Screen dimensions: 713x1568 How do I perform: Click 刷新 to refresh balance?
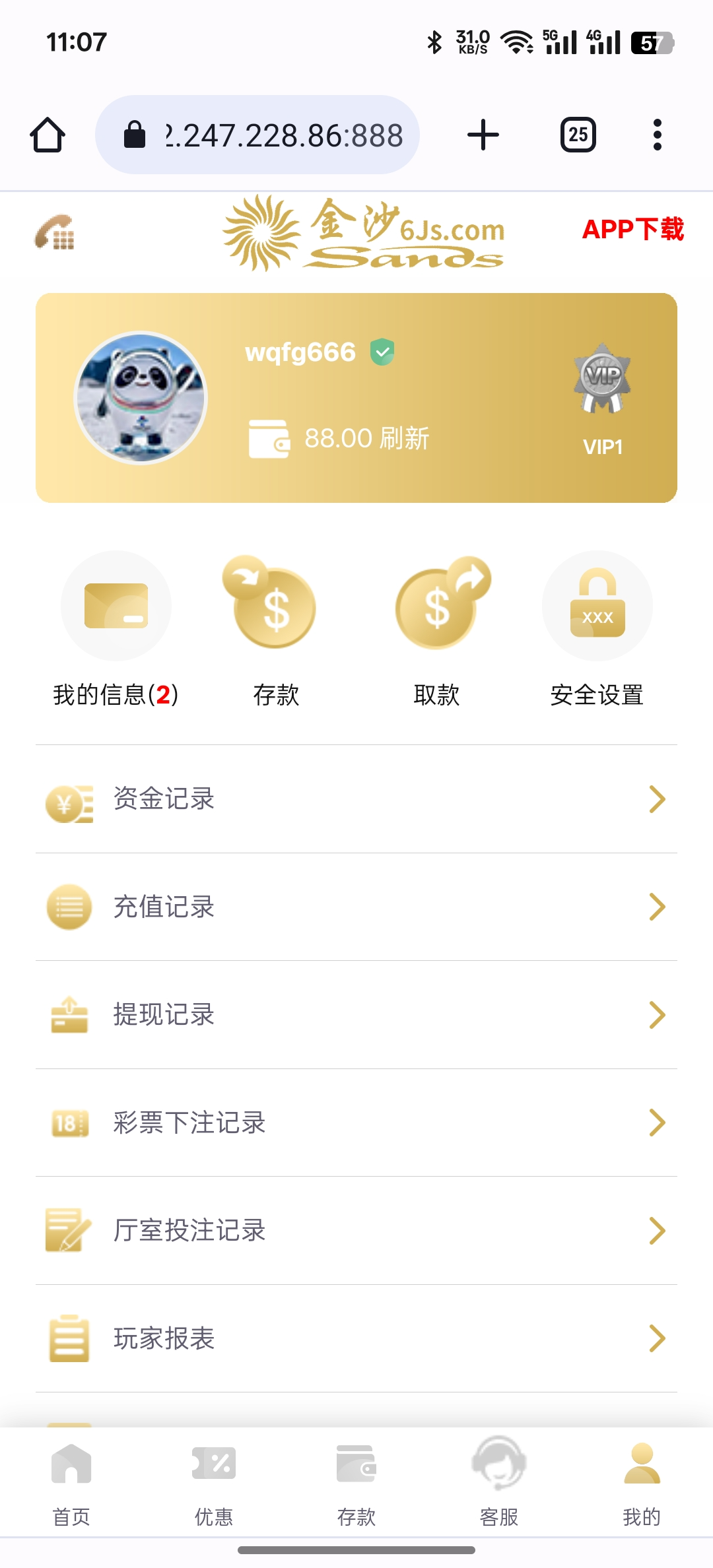(404, 438)
